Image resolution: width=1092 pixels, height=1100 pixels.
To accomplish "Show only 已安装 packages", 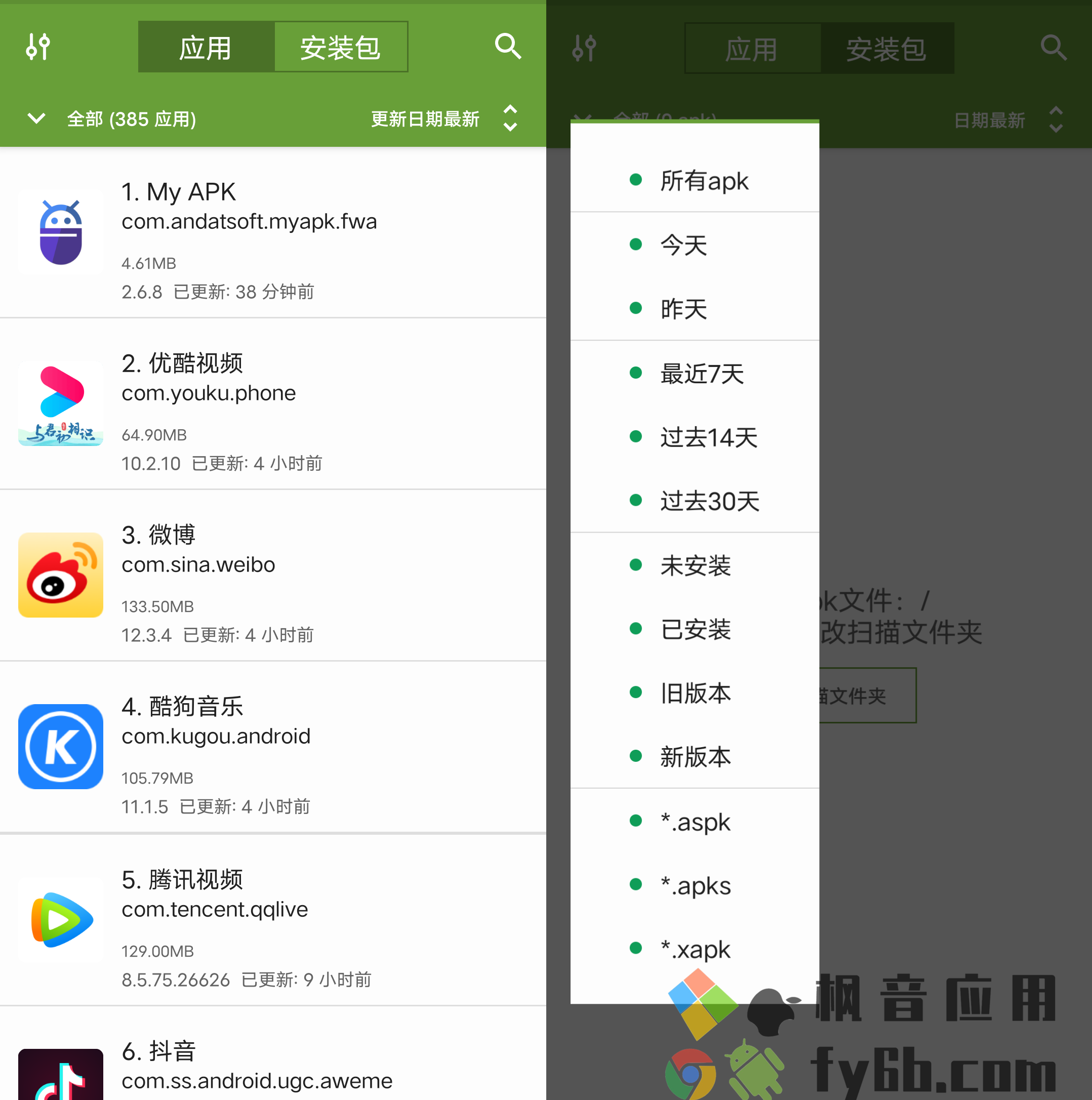I will (695, 629).
